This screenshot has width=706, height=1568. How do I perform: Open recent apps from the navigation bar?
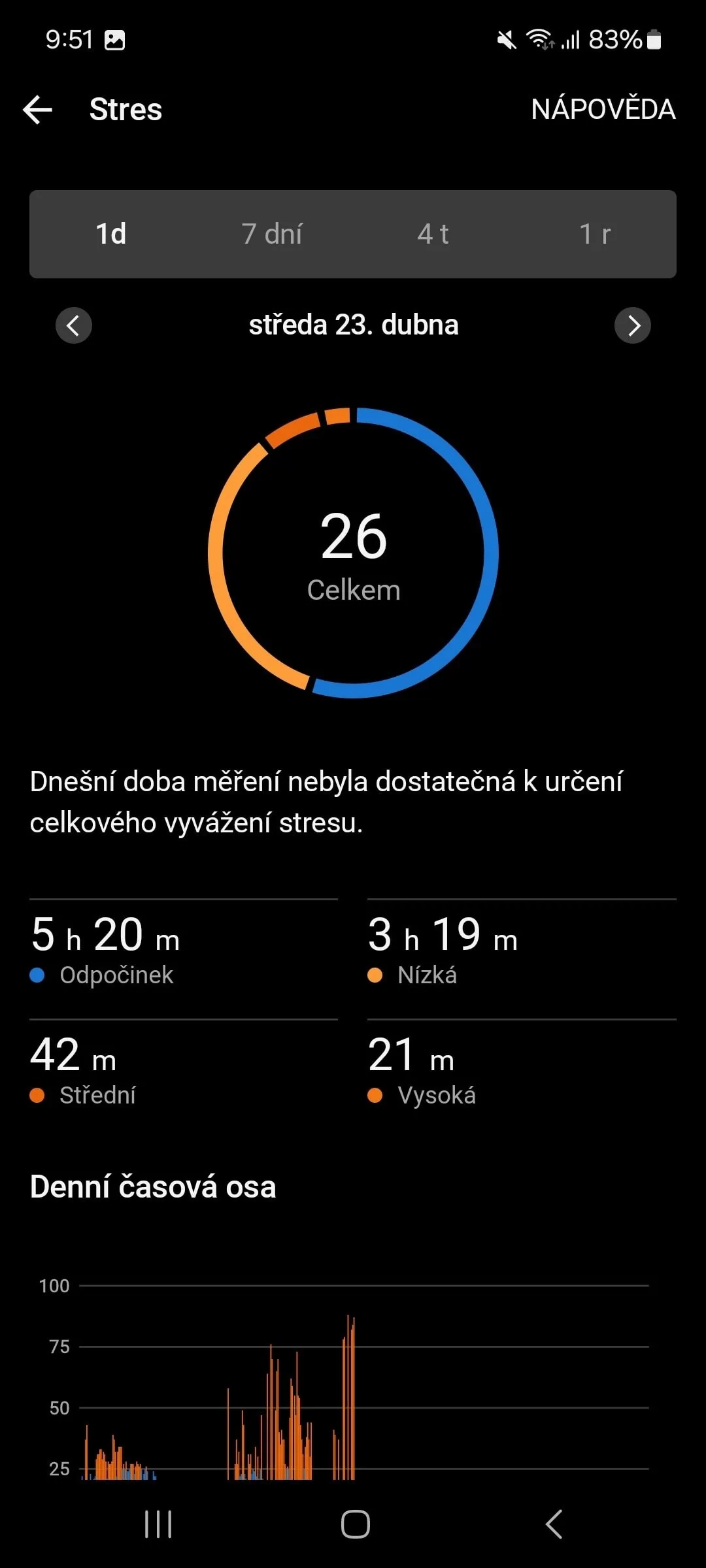tap(158, 1524)
